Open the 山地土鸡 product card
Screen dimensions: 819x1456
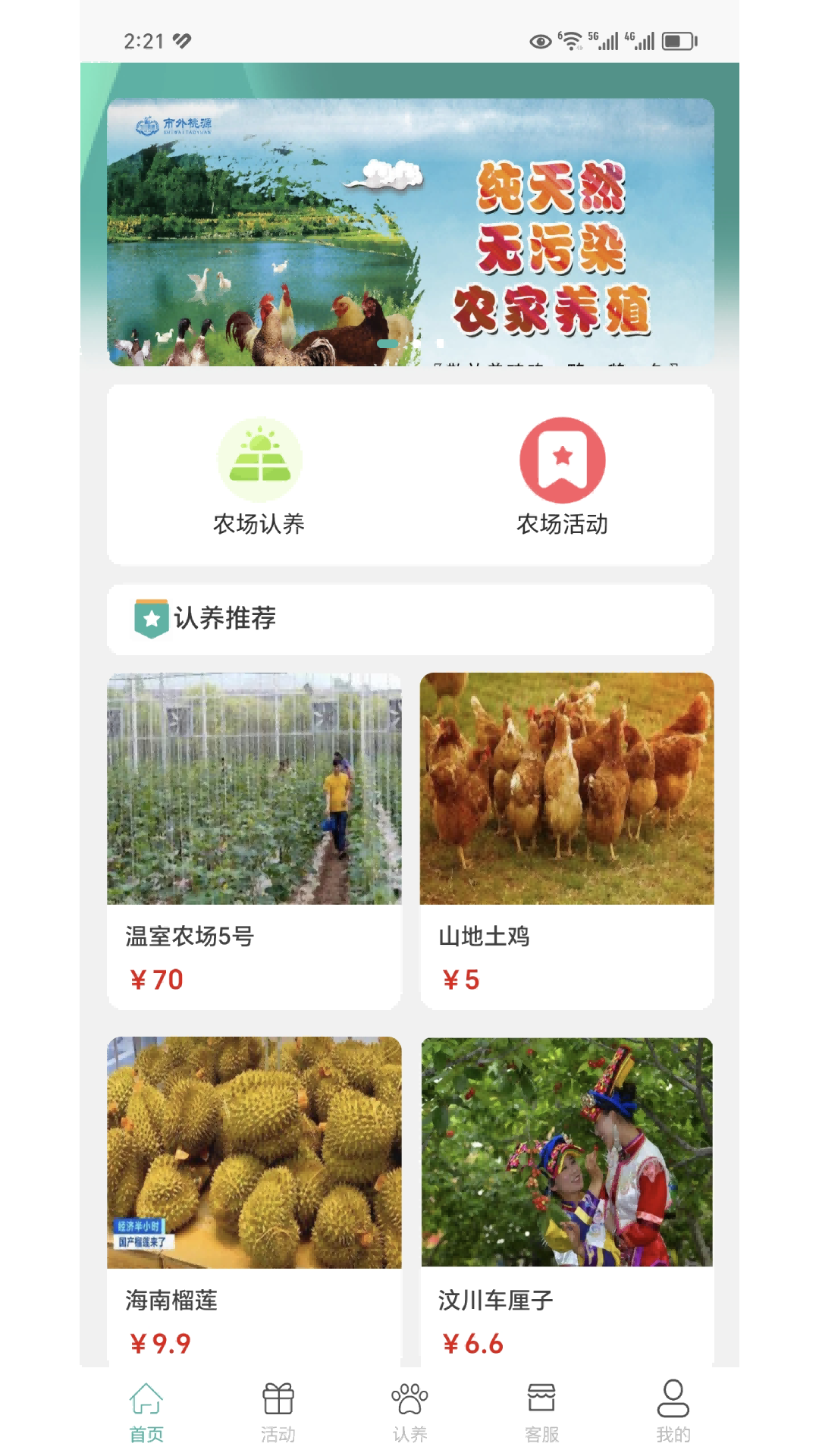pos(566,840)
